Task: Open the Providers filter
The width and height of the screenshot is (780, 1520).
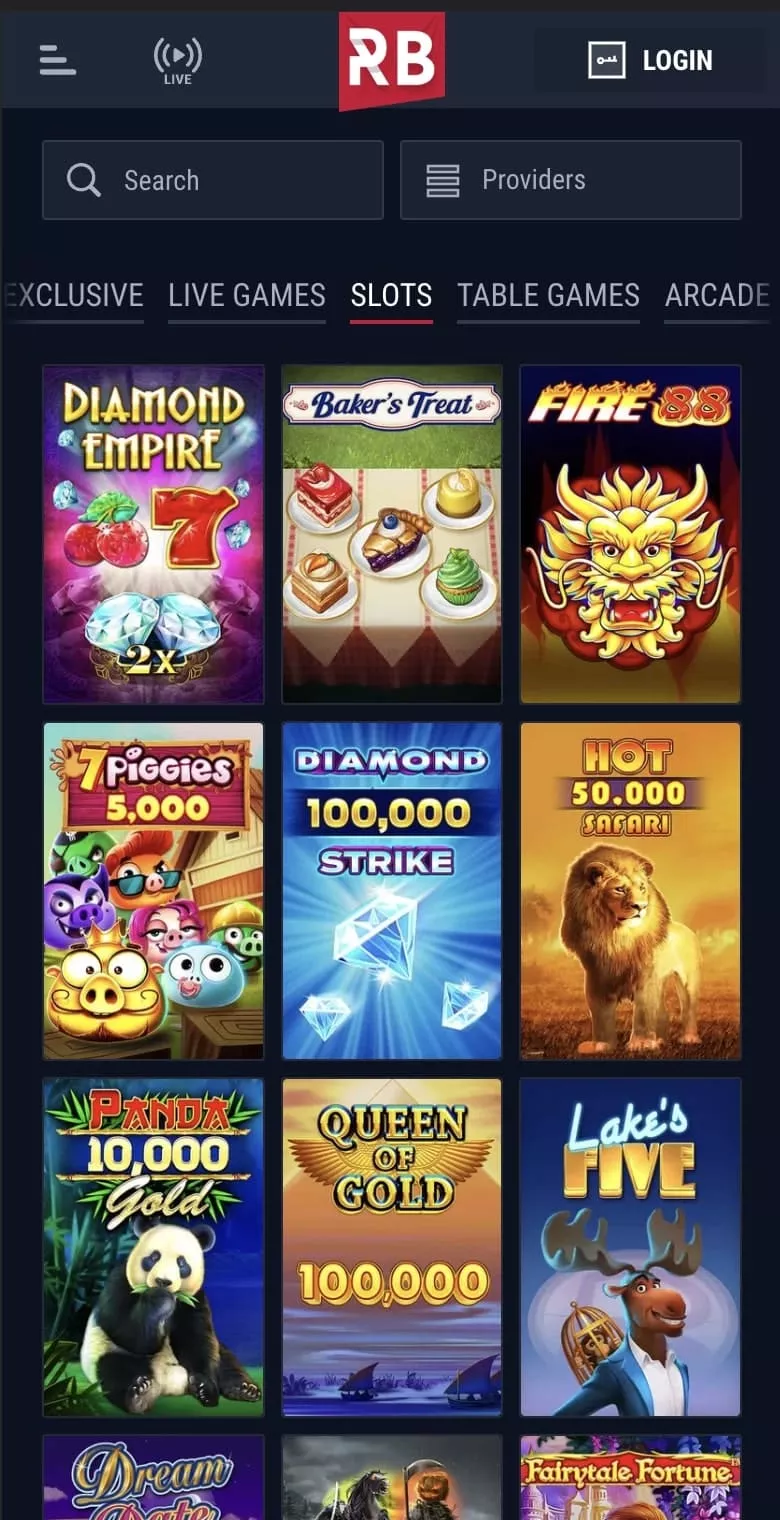Action: tap(570, 180)
